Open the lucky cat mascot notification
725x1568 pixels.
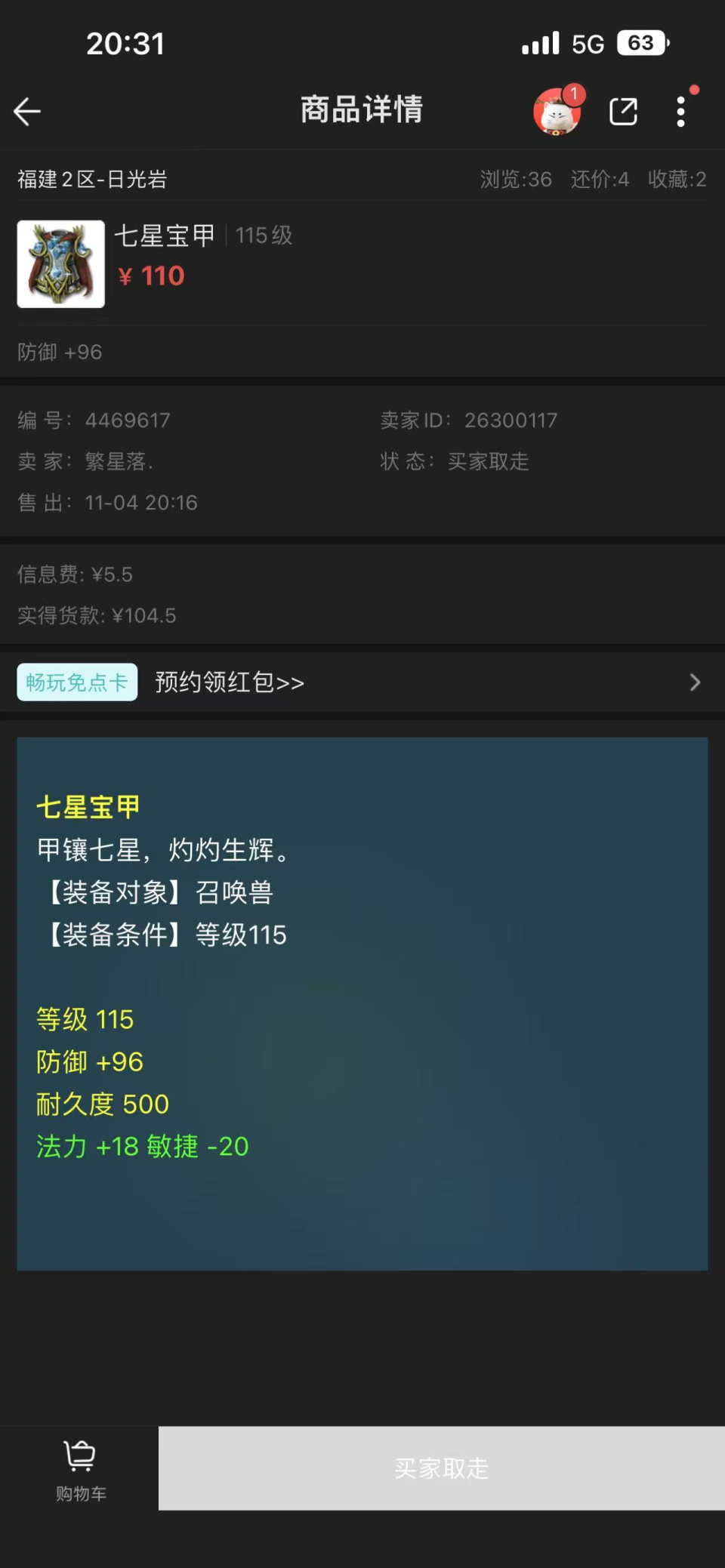(557, 112)
